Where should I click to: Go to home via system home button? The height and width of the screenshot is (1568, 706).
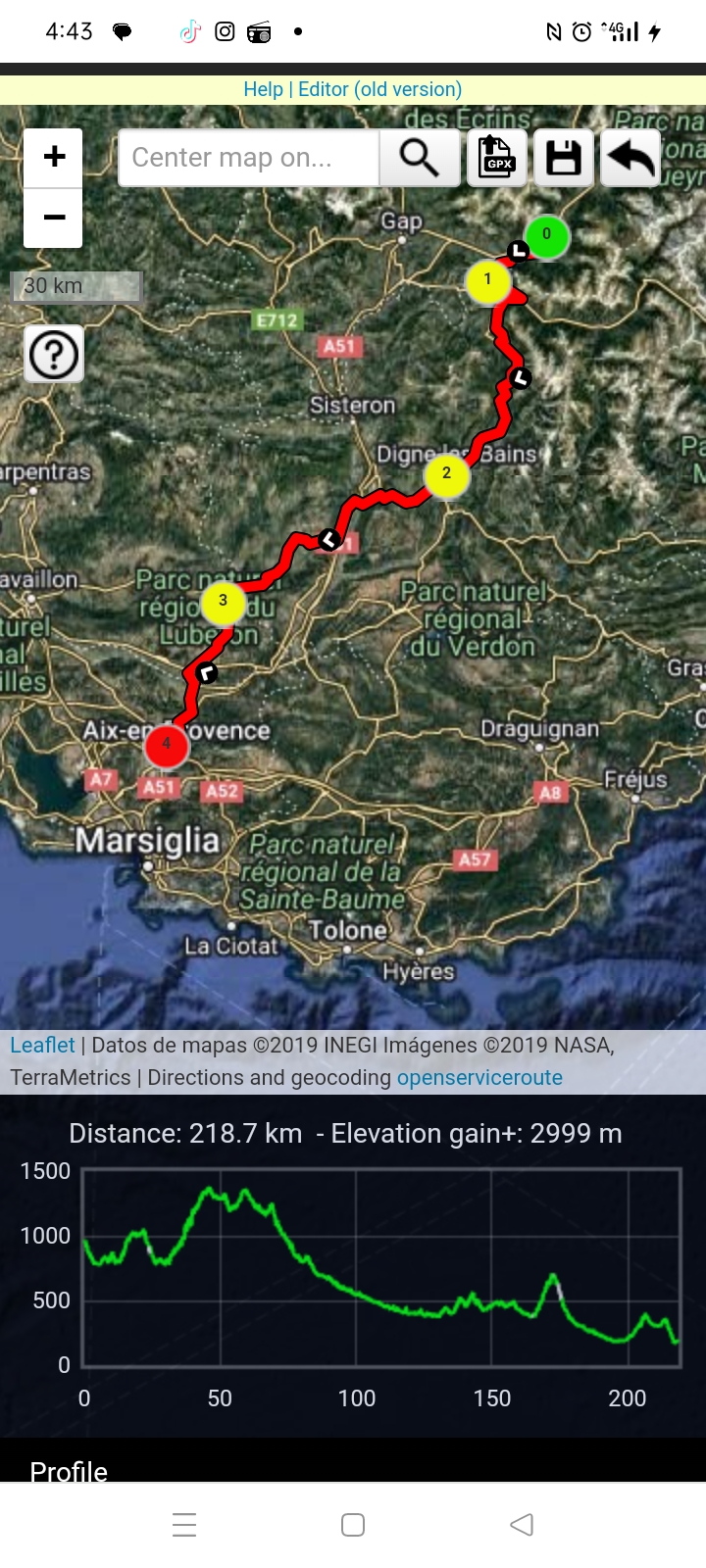click(353, 1525)
